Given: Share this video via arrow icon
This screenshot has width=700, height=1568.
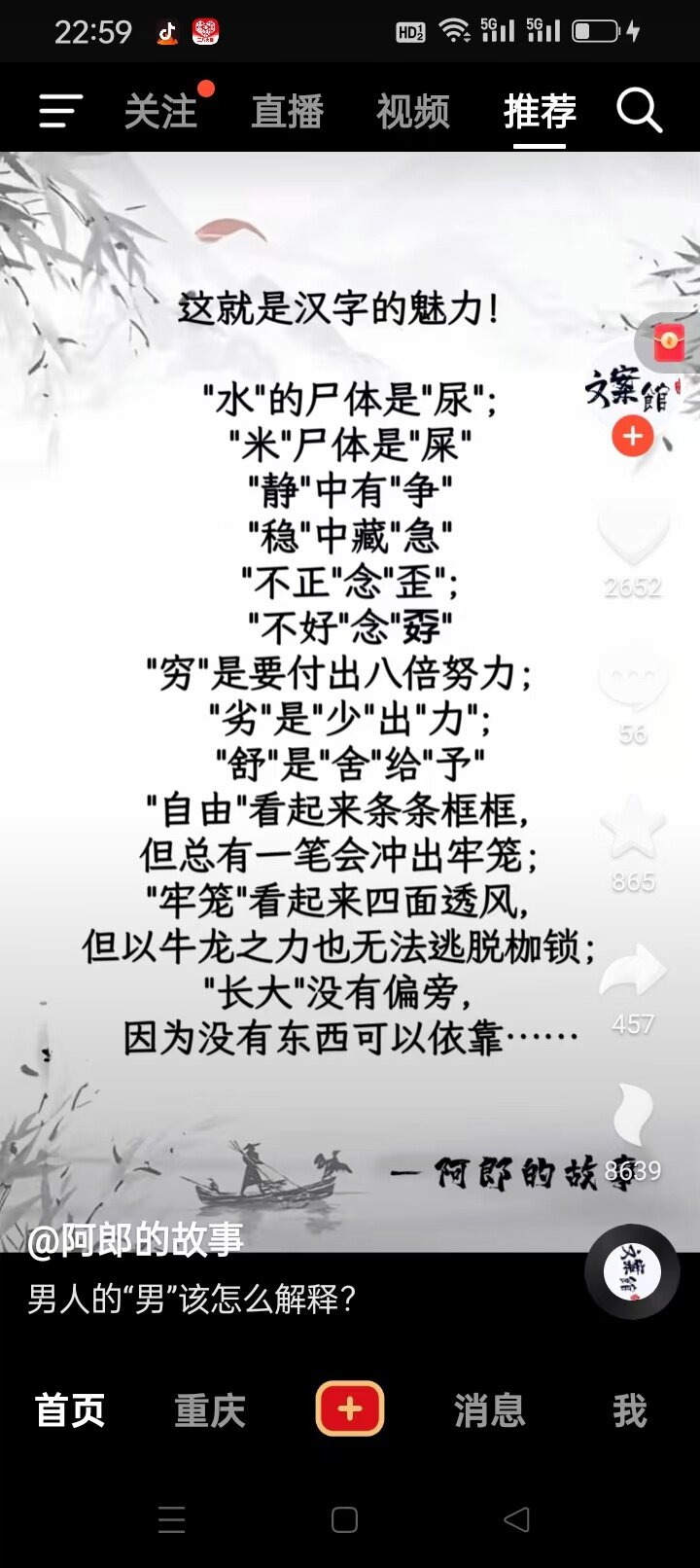Looking at the screenshot, I should 633,971.
